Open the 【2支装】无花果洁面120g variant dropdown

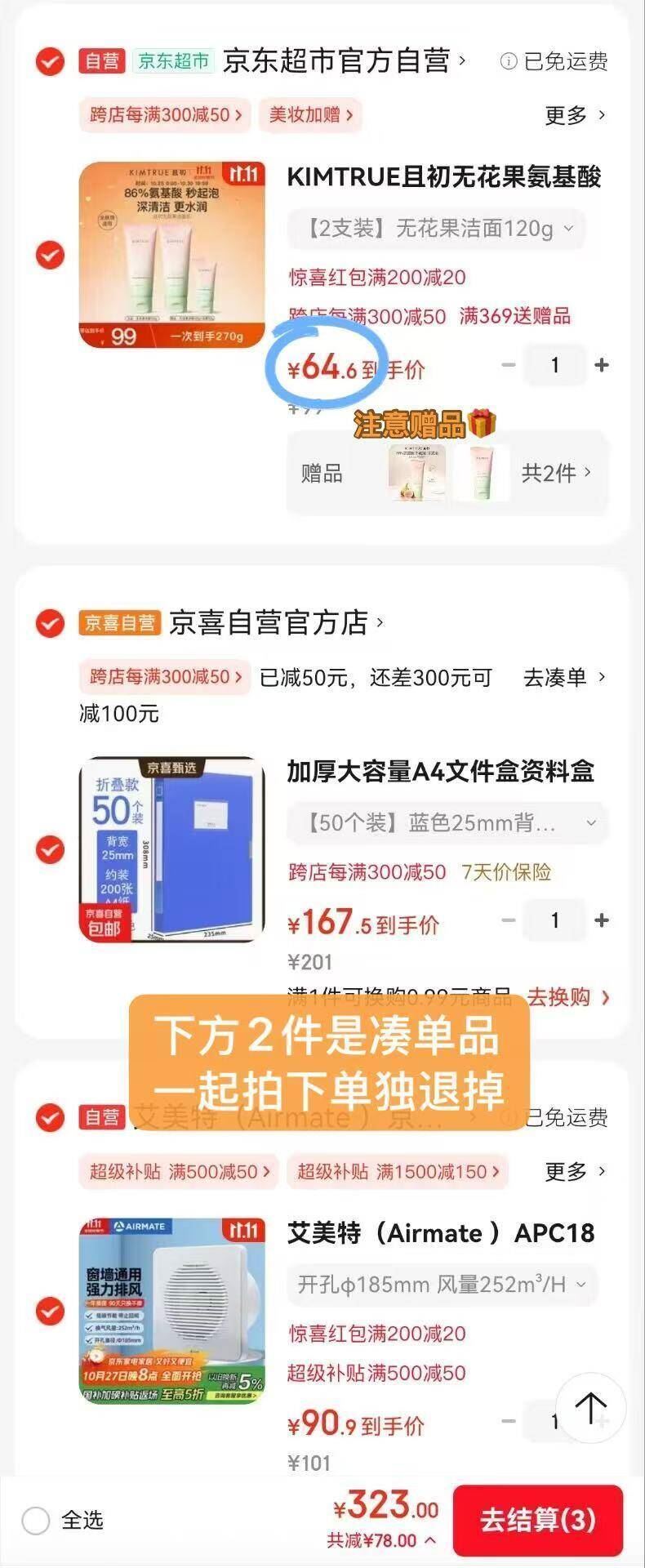[x=437, y=229]
